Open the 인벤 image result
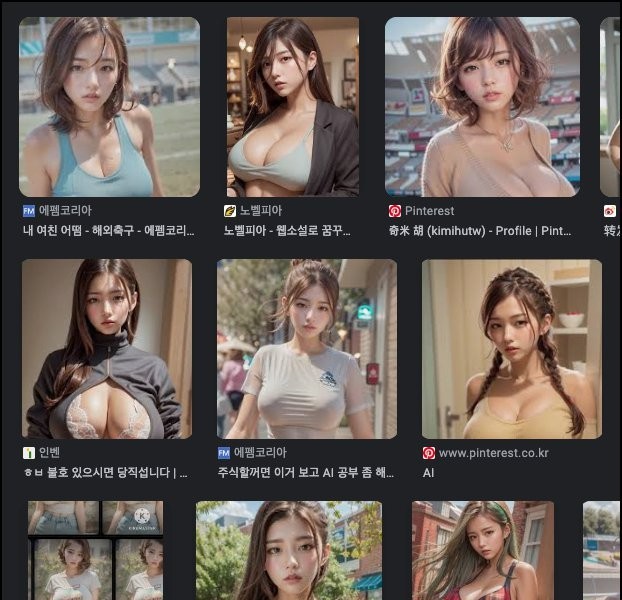Viewport: 622px width, 600px height. [106, 349]
